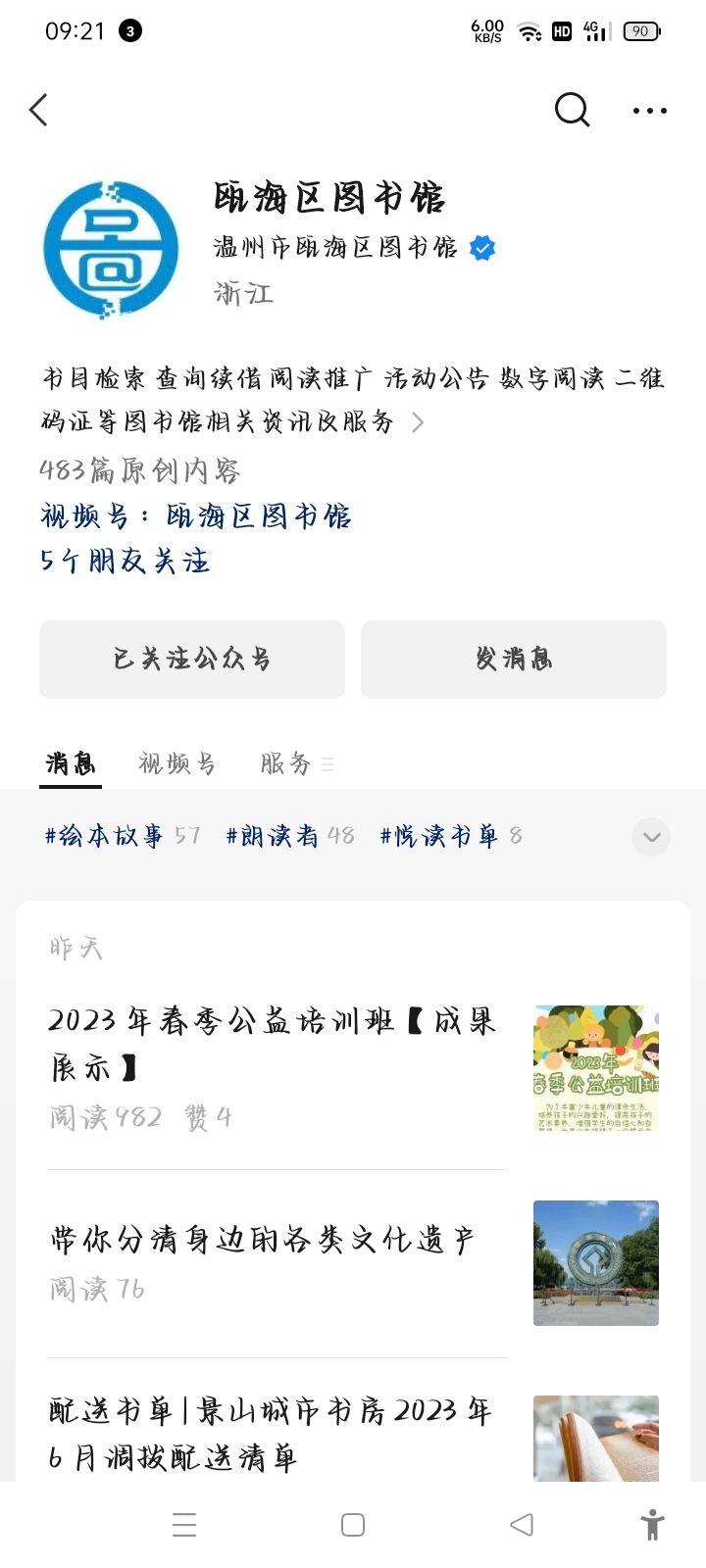Image resolution: width=706 pixels, height=1568 pixels.
Task: Open the article 2023年春季公益培训班【成果展示】
Action: (274, 1044)
